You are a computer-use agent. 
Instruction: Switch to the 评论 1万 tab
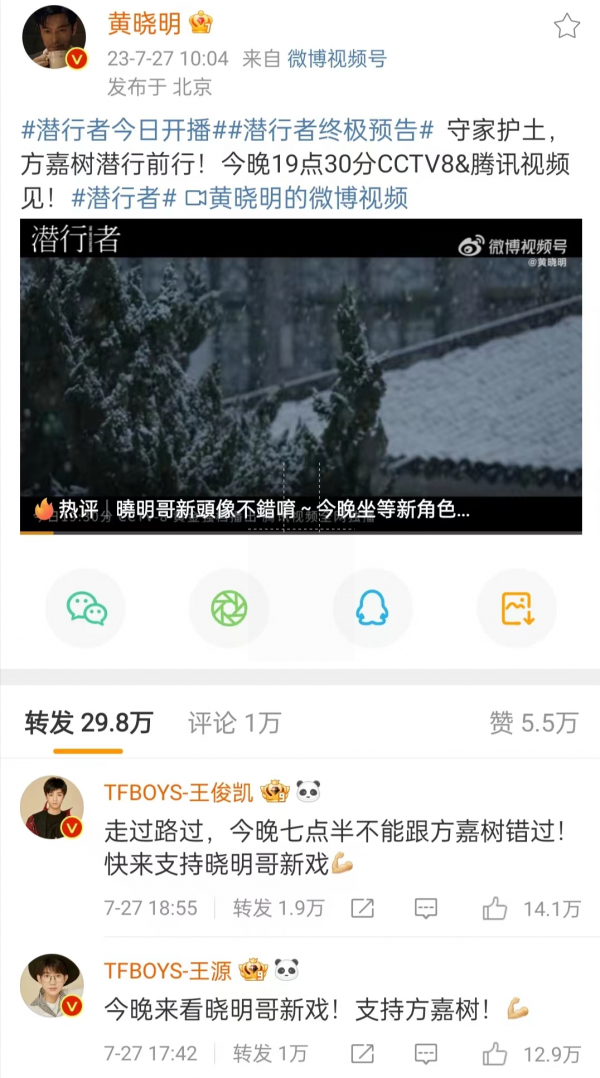(x=234, y=723)
